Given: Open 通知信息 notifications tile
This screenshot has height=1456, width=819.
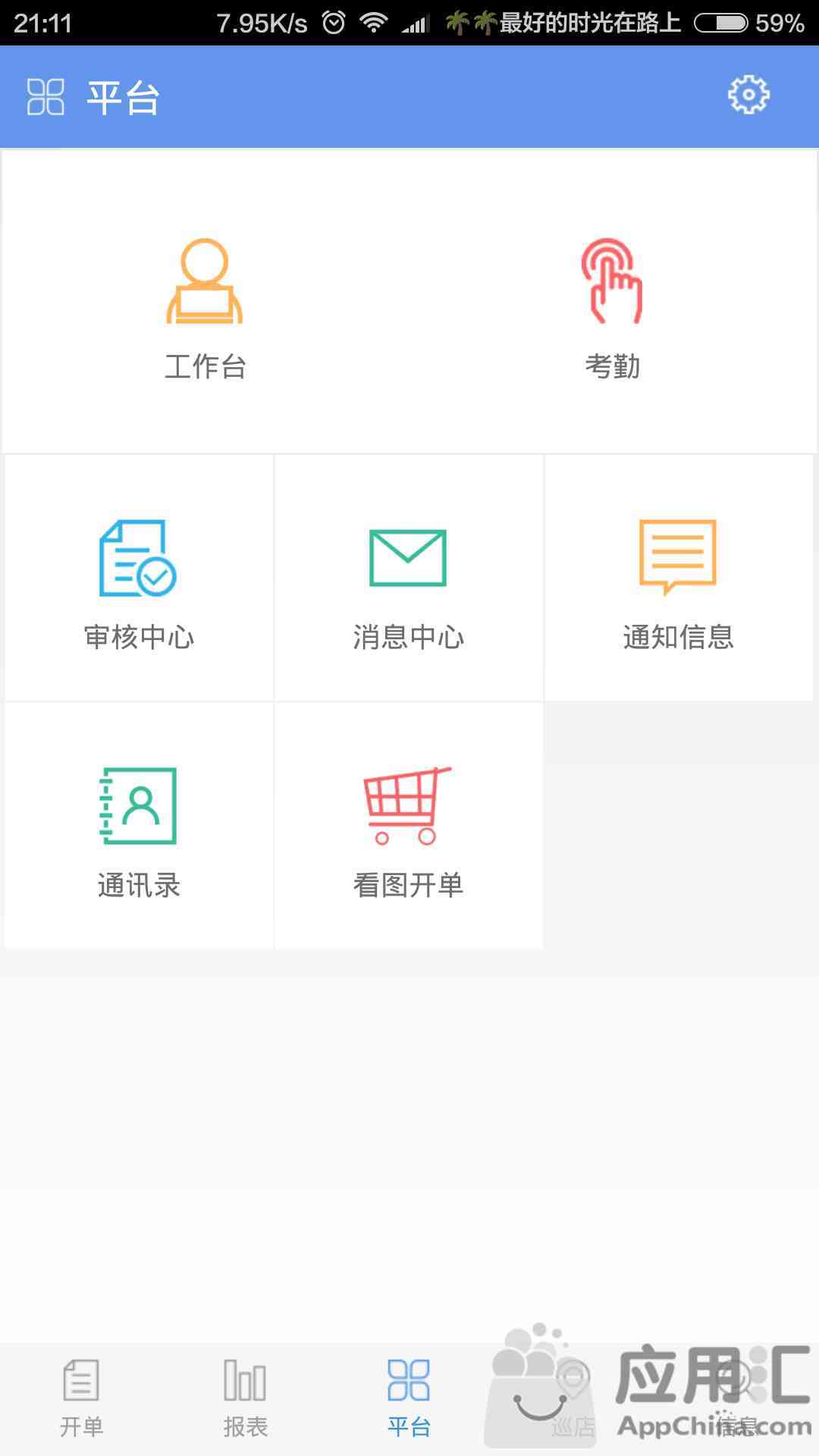Looking at the screenshot, I should pos(679,578).
